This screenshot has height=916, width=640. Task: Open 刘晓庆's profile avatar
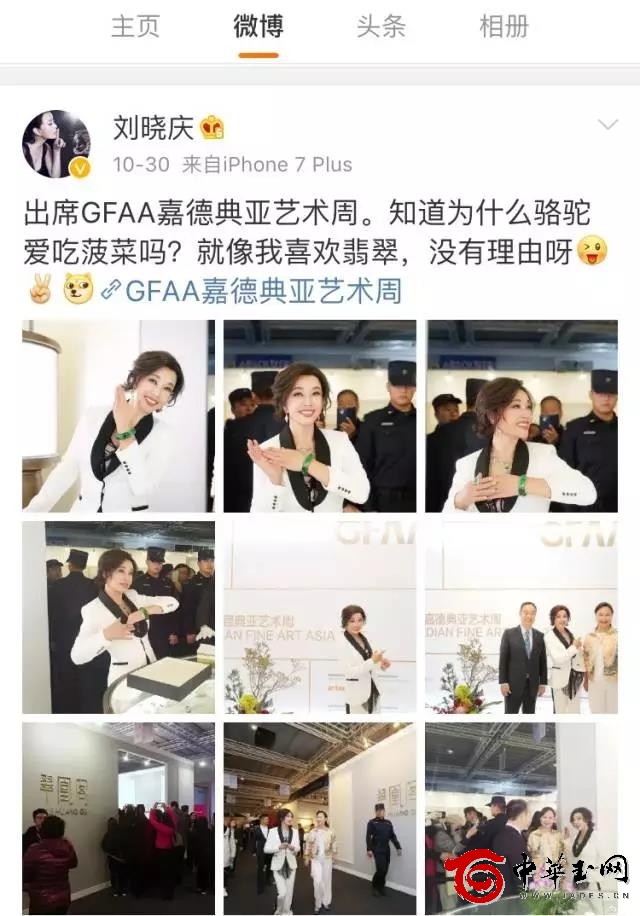56,144
